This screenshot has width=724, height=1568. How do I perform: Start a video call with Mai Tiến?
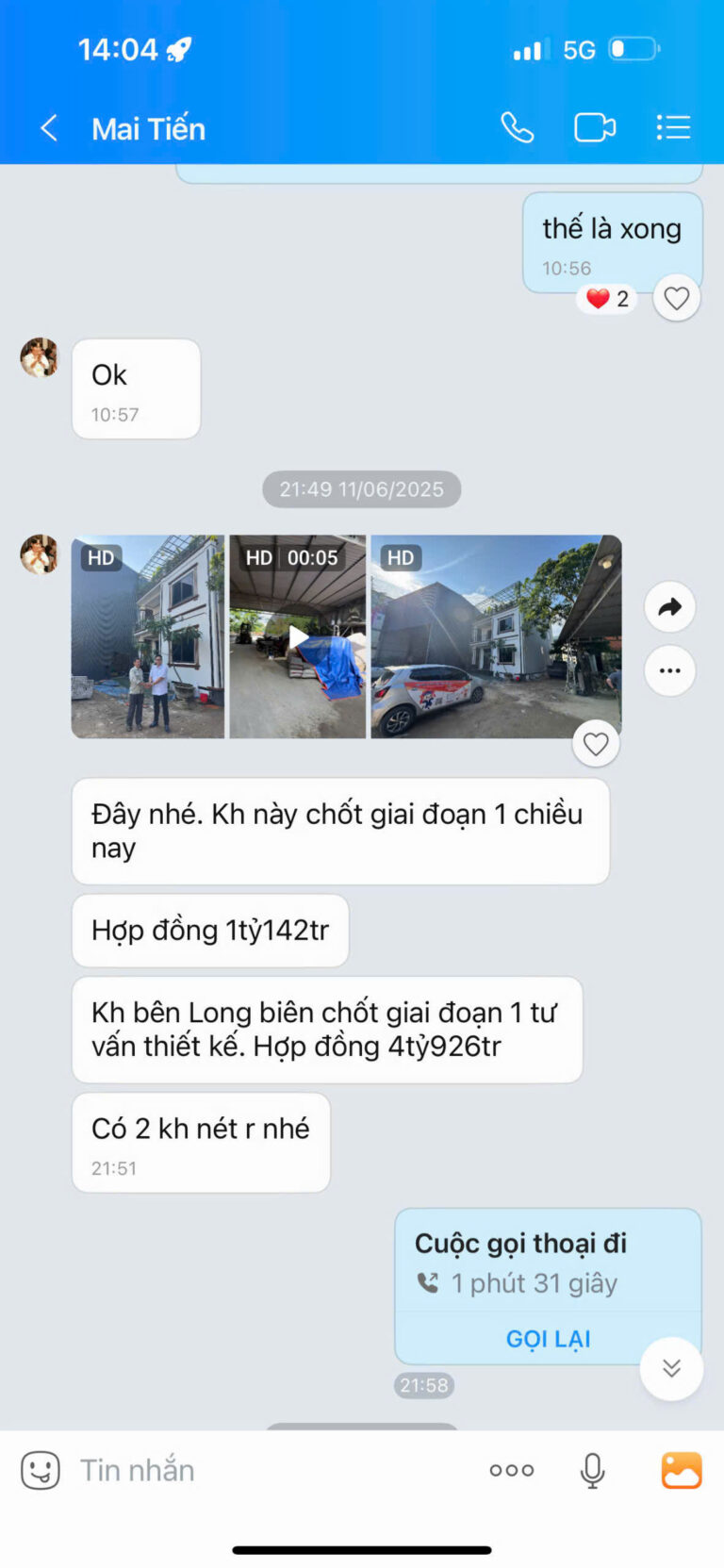coord(594,126)
